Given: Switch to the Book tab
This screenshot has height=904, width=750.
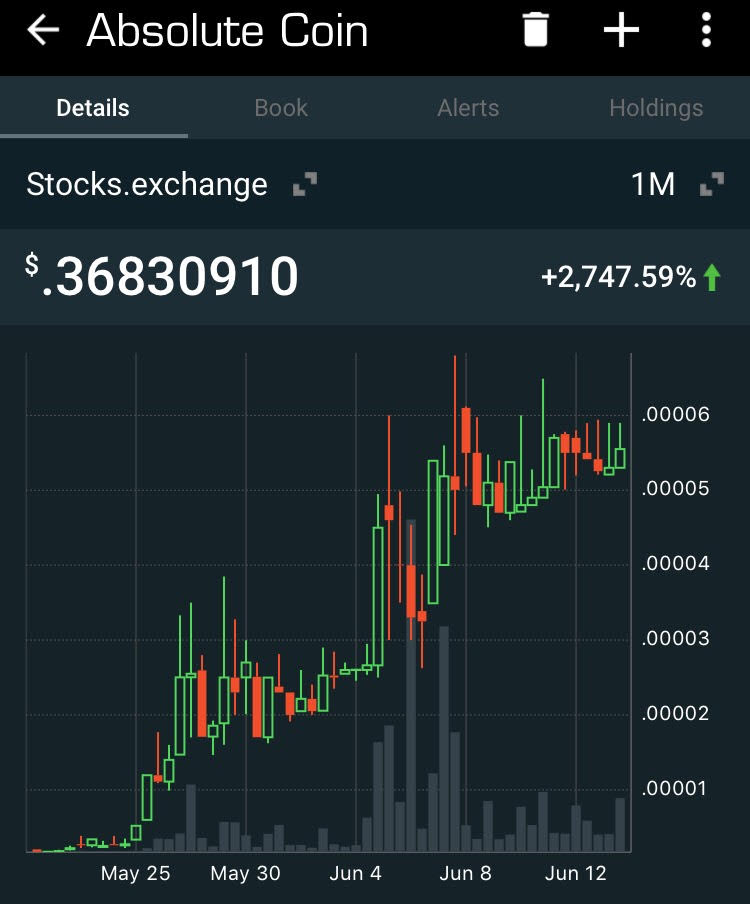Looking at the screenshot, I should tap(281, 108).
